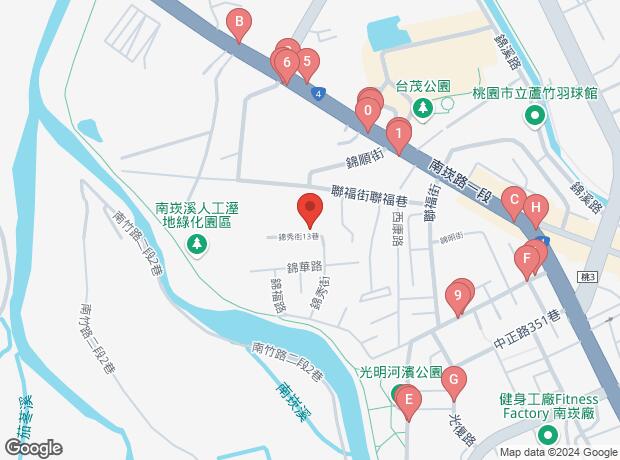Open marker 5 on the map
620x460 pixels.
(307, 62)
